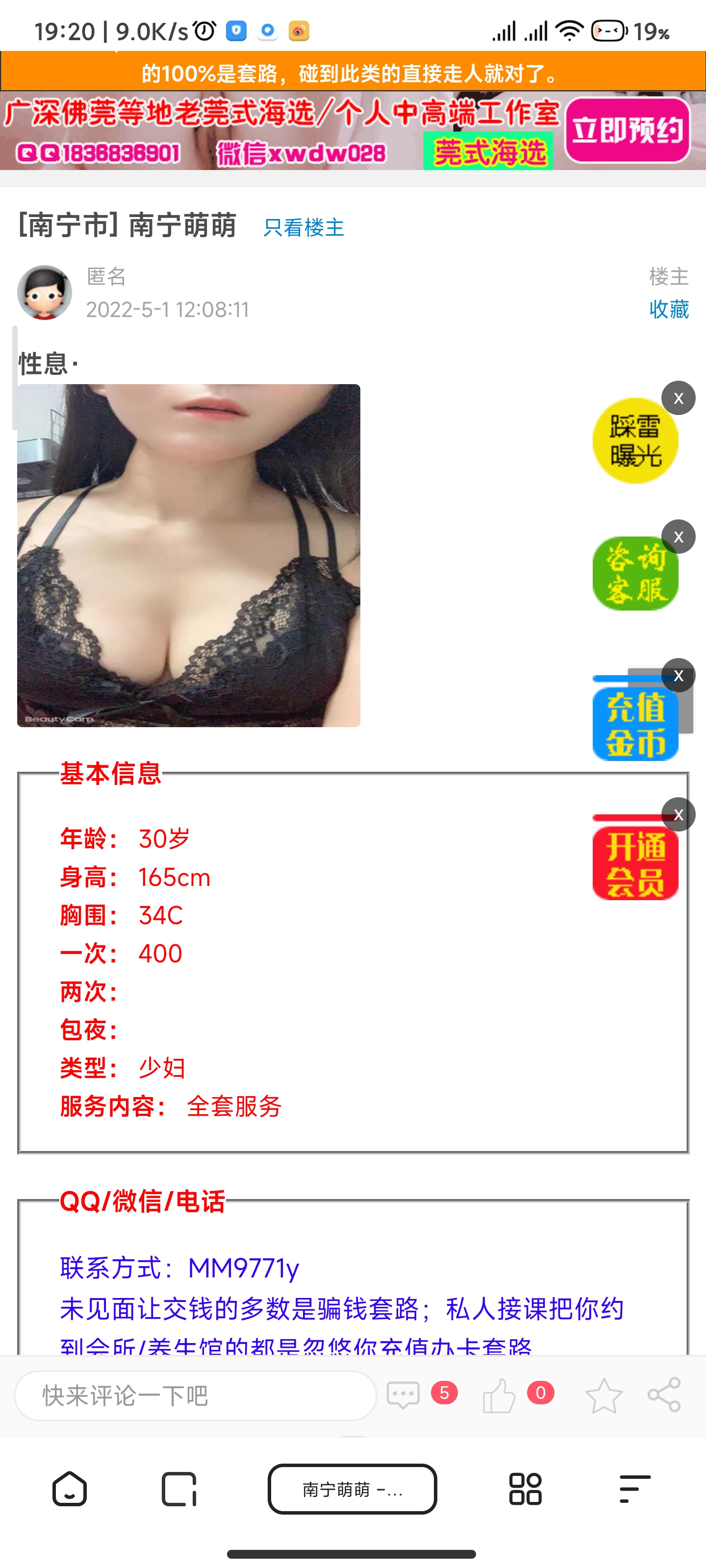This screenshot has width=706, height=1568.
Task: Open the browser tabs switcher
Action: 178,1489
